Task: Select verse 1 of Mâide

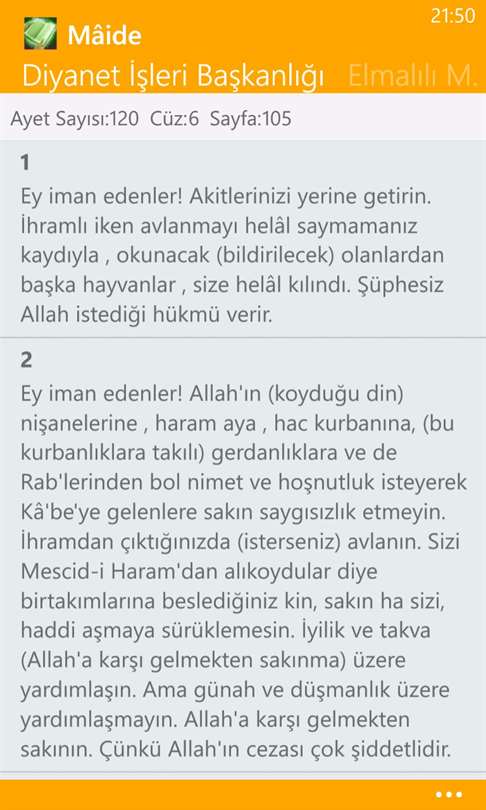Action: click(243, 239)
